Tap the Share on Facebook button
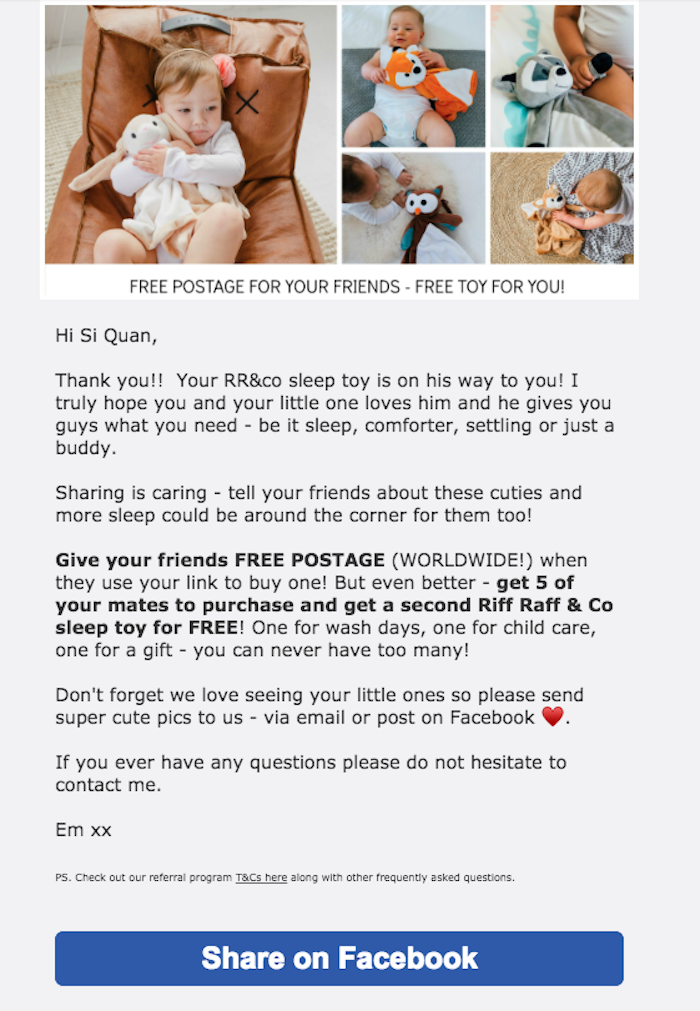 coord(339,958)
